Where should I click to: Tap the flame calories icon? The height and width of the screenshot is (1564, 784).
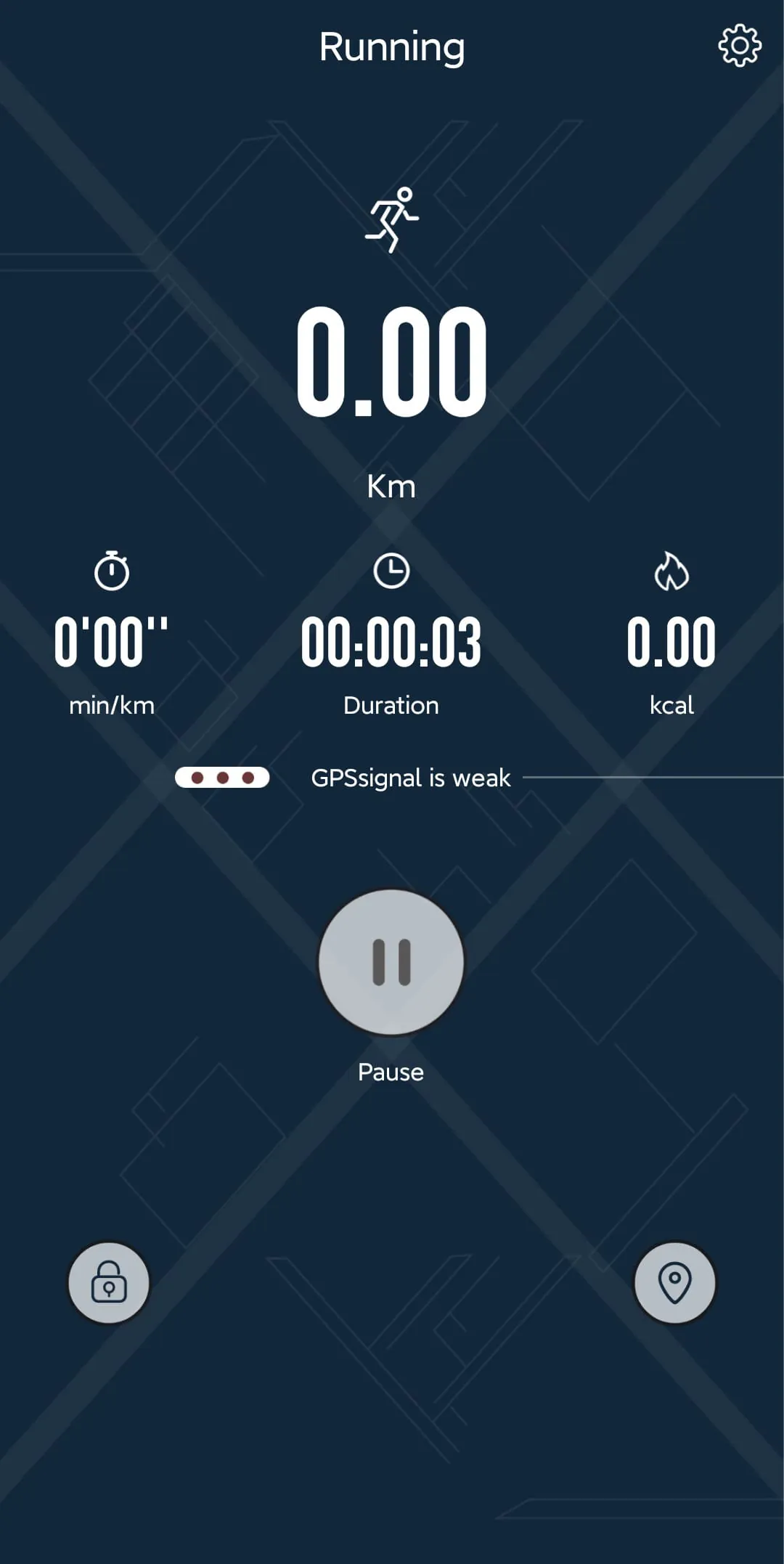pos(672,571)
